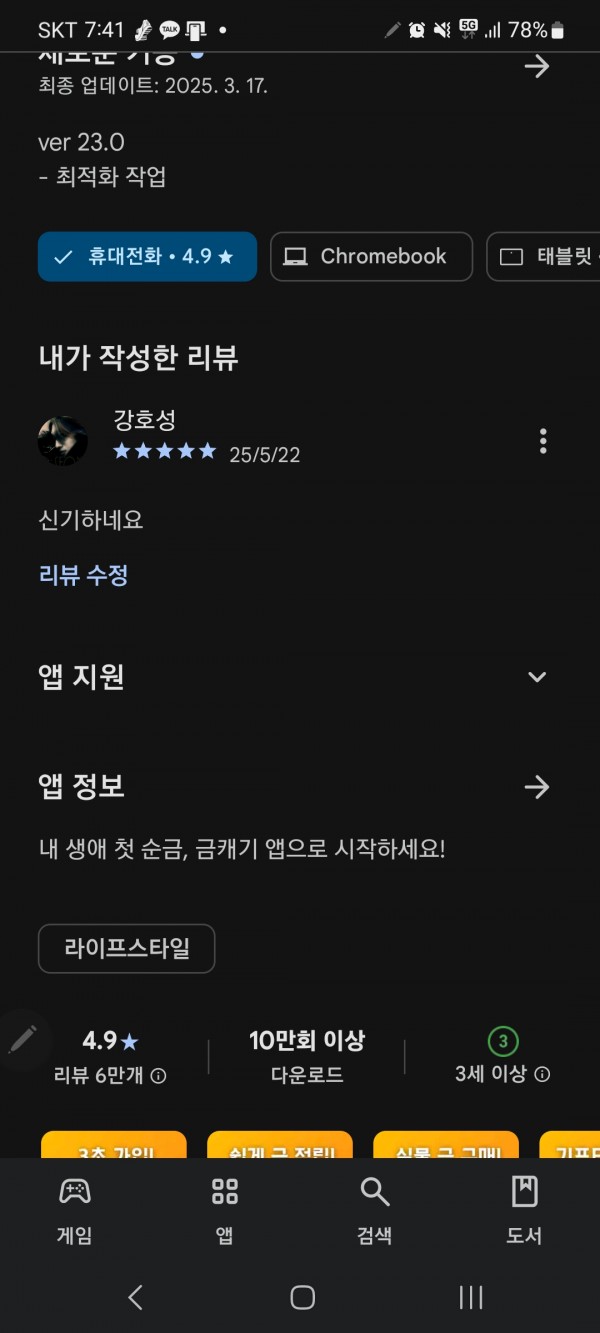Open the 새로운 기능 arrow at top
This screenshot has height=1333, width=600.
[537, 67]
